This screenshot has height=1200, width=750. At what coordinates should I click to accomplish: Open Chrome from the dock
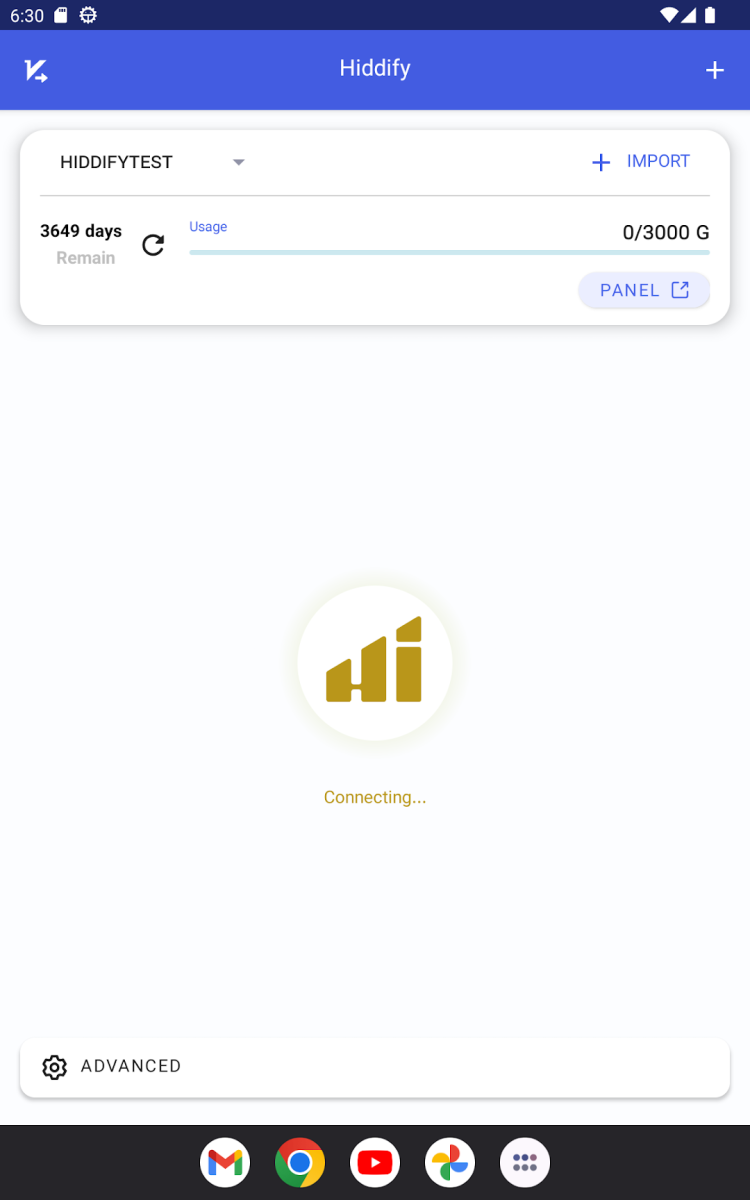tap(300, 1163)
